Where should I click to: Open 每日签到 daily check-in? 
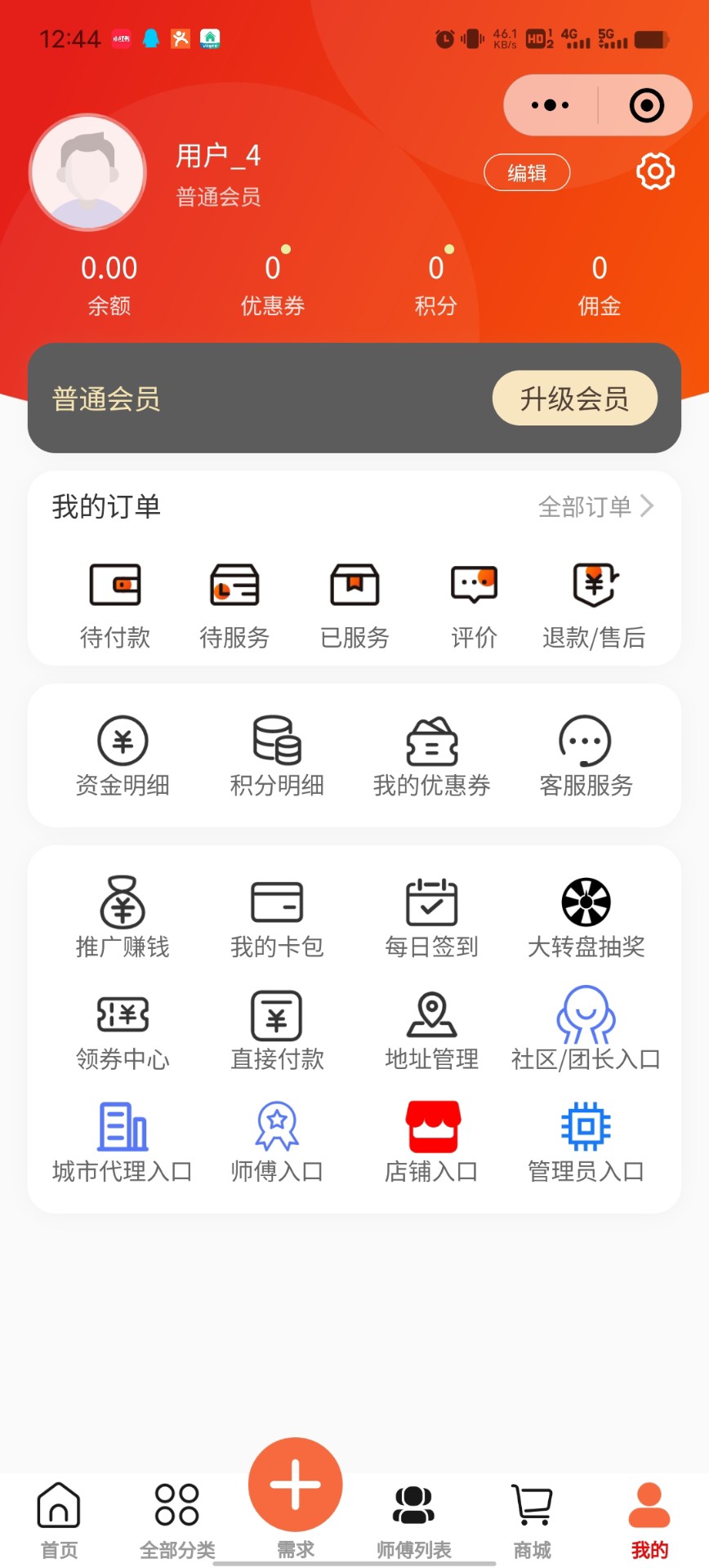(x=431, y=917)
